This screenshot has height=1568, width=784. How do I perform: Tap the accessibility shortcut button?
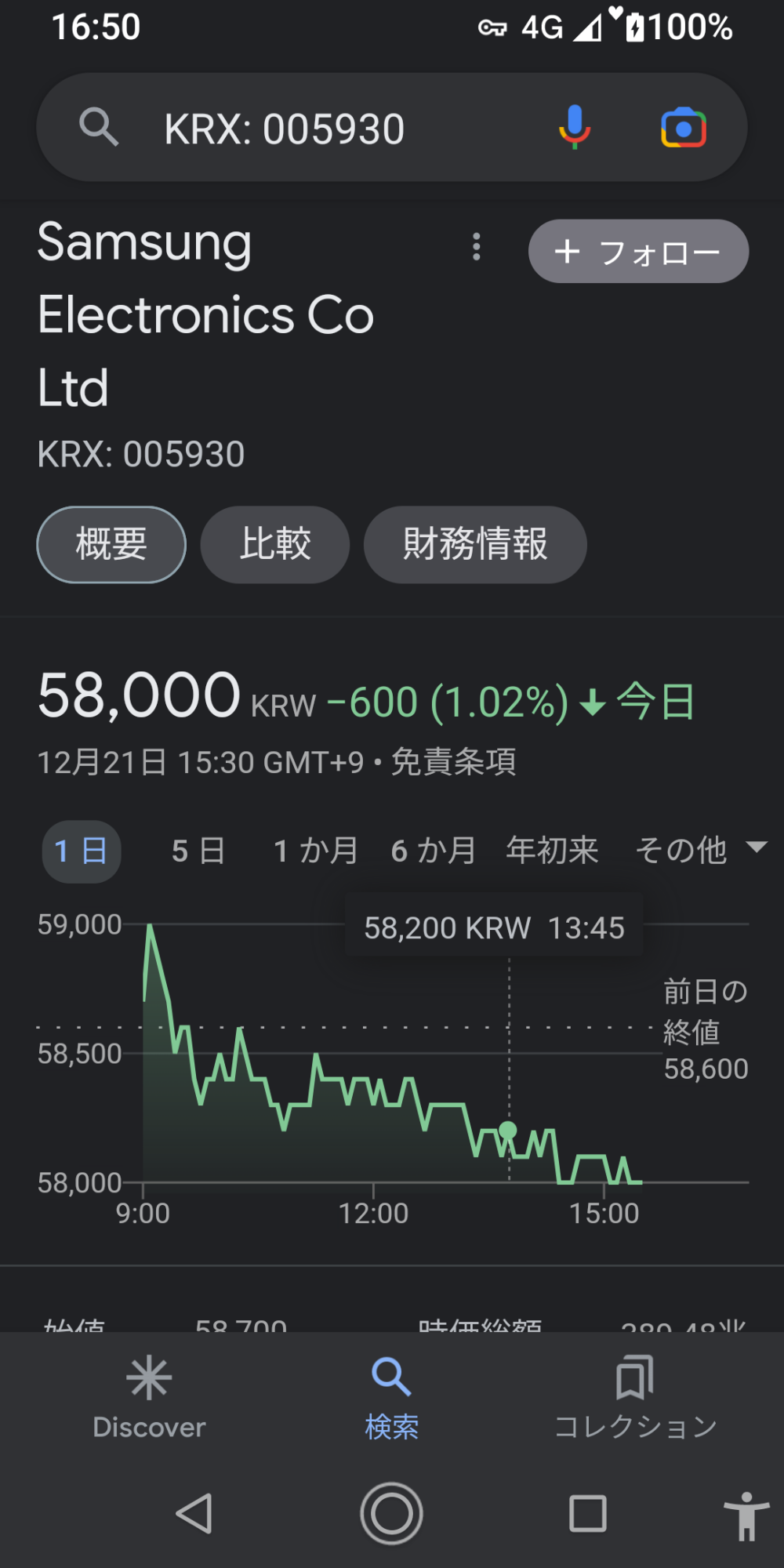pyautogui.click(x=746, y=1515)
